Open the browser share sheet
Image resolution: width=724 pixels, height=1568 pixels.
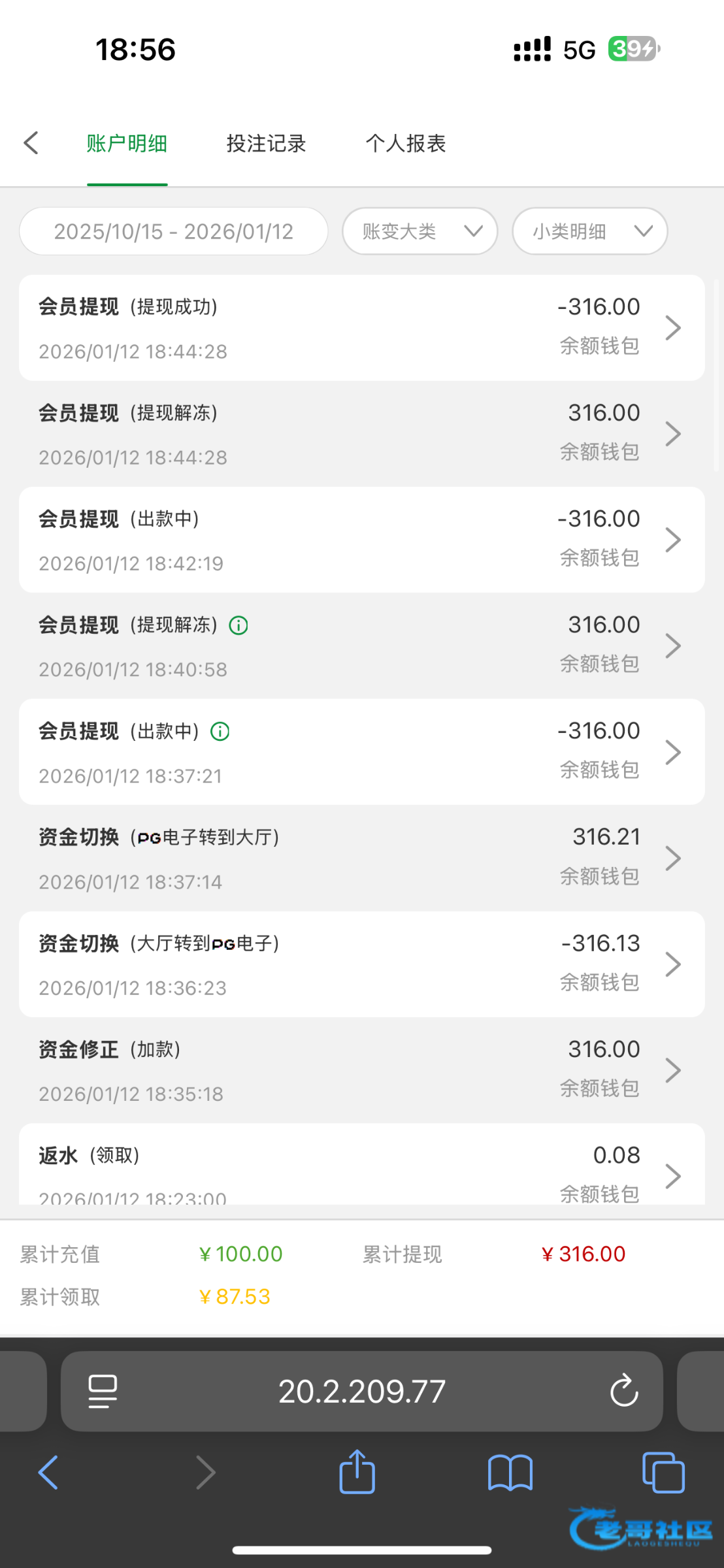click(357, 1473)
